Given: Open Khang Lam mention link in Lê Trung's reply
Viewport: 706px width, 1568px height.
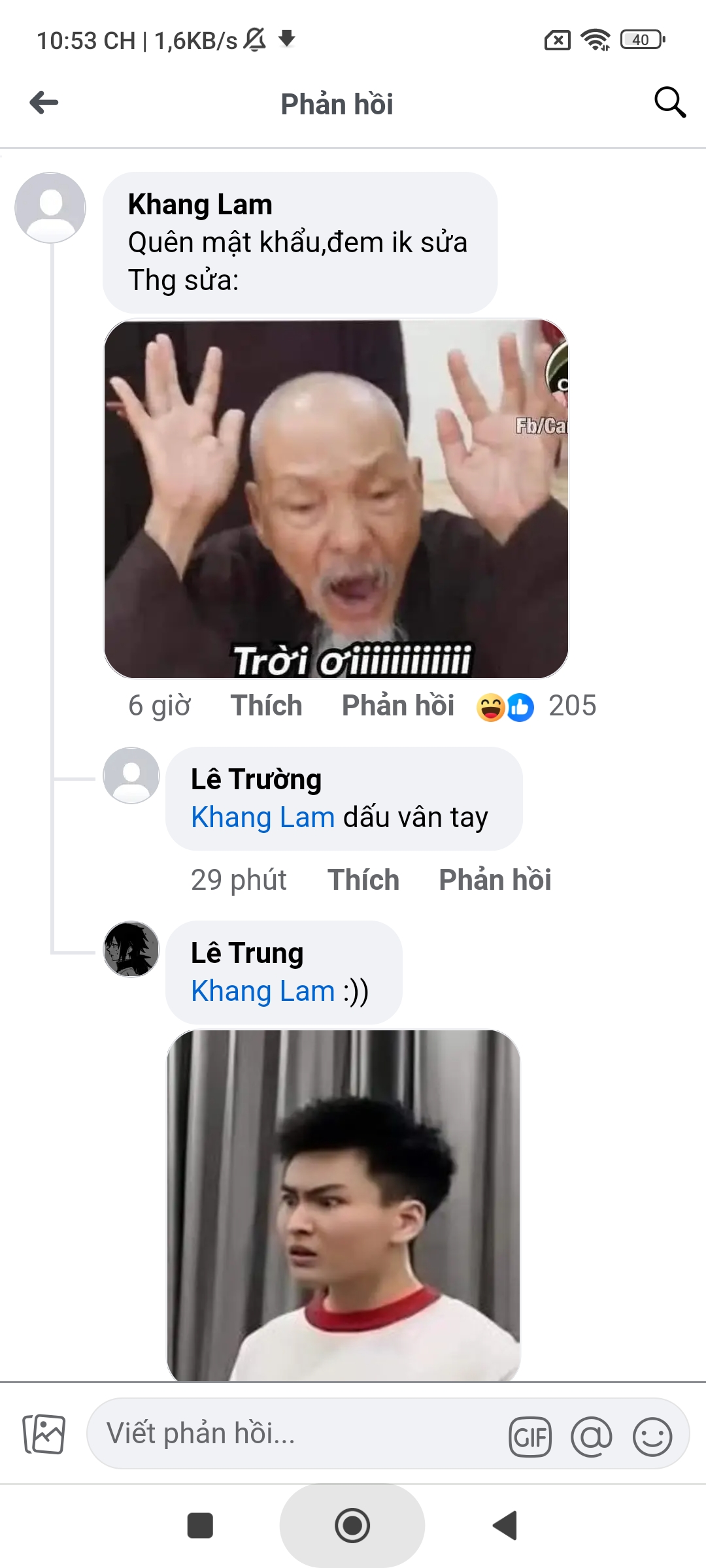Looking at the screenshot, I should click(x=262, y=990).
